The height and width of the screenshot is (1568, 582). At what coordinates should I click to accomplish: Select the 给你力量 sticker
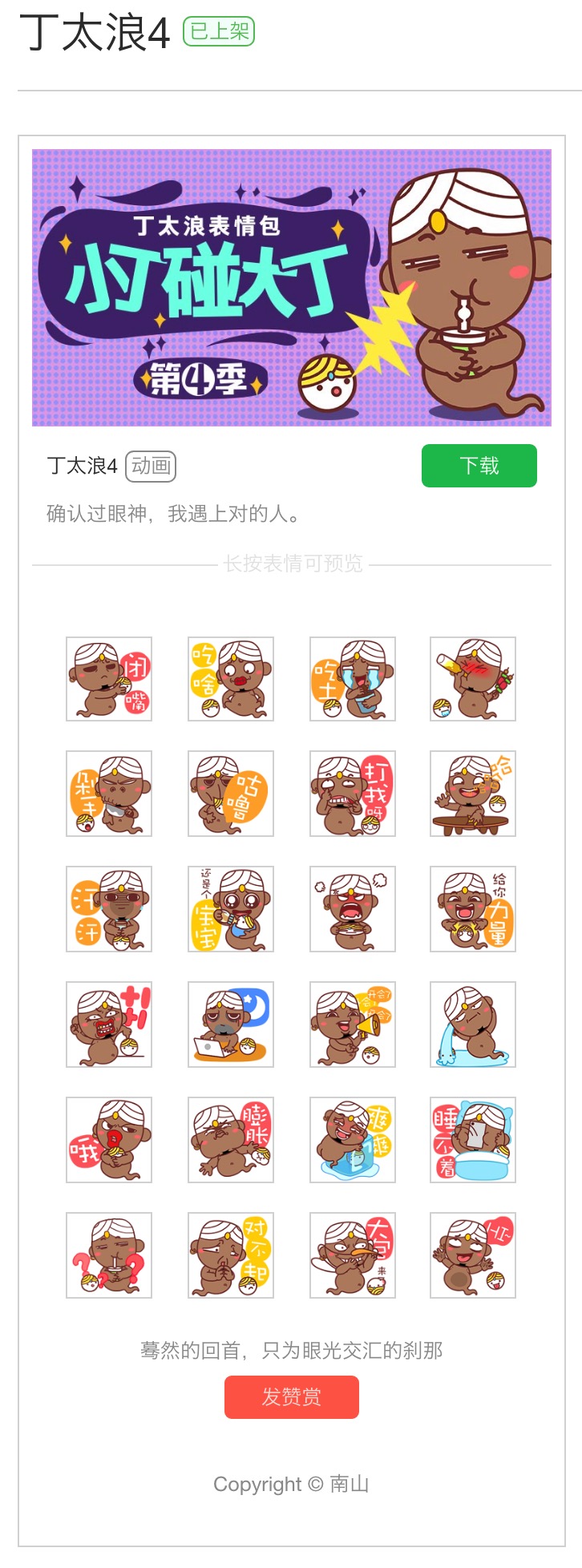point(473,909)
